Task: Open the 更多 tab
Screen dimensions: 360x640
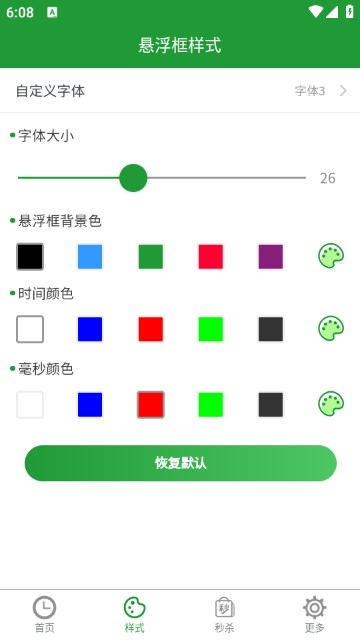Action: click(315, 615)
